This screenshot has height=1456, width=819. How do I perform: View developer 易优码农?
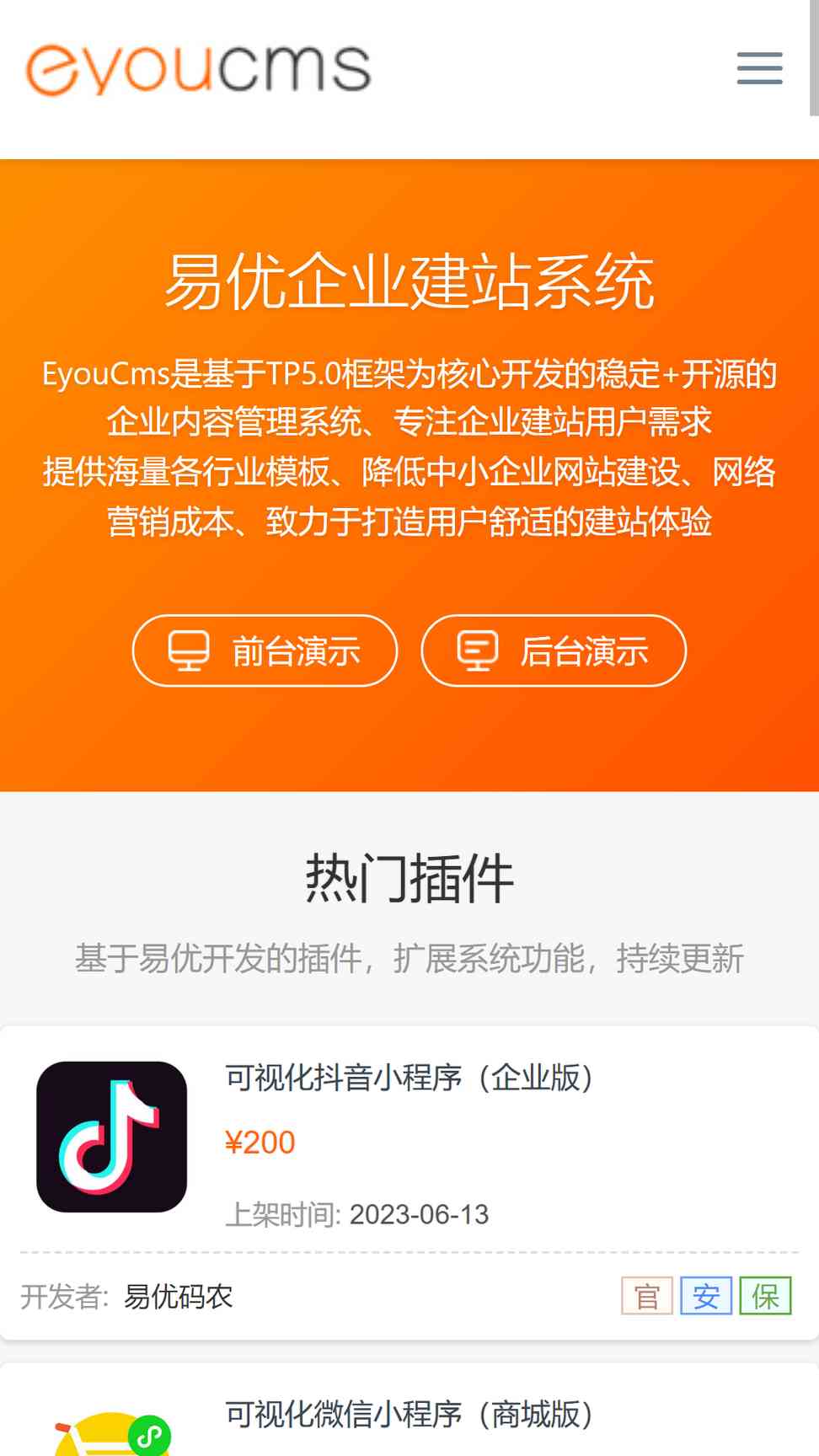point(179,1296)
